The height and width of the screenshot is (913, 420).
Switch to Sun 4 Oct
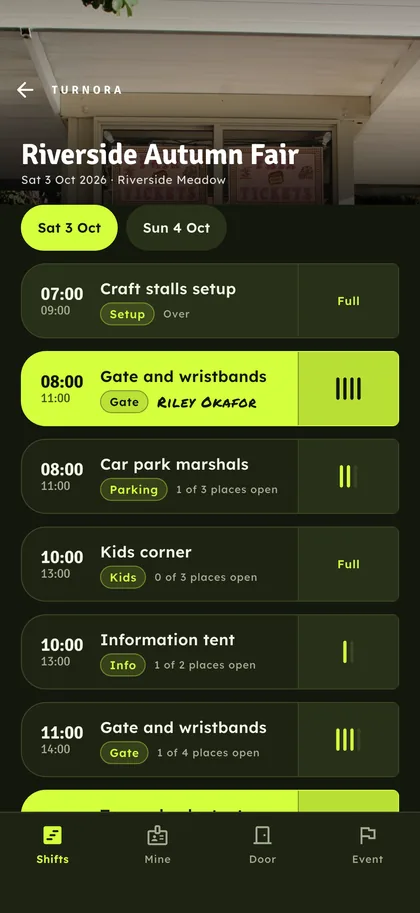[x=177, y=228]
